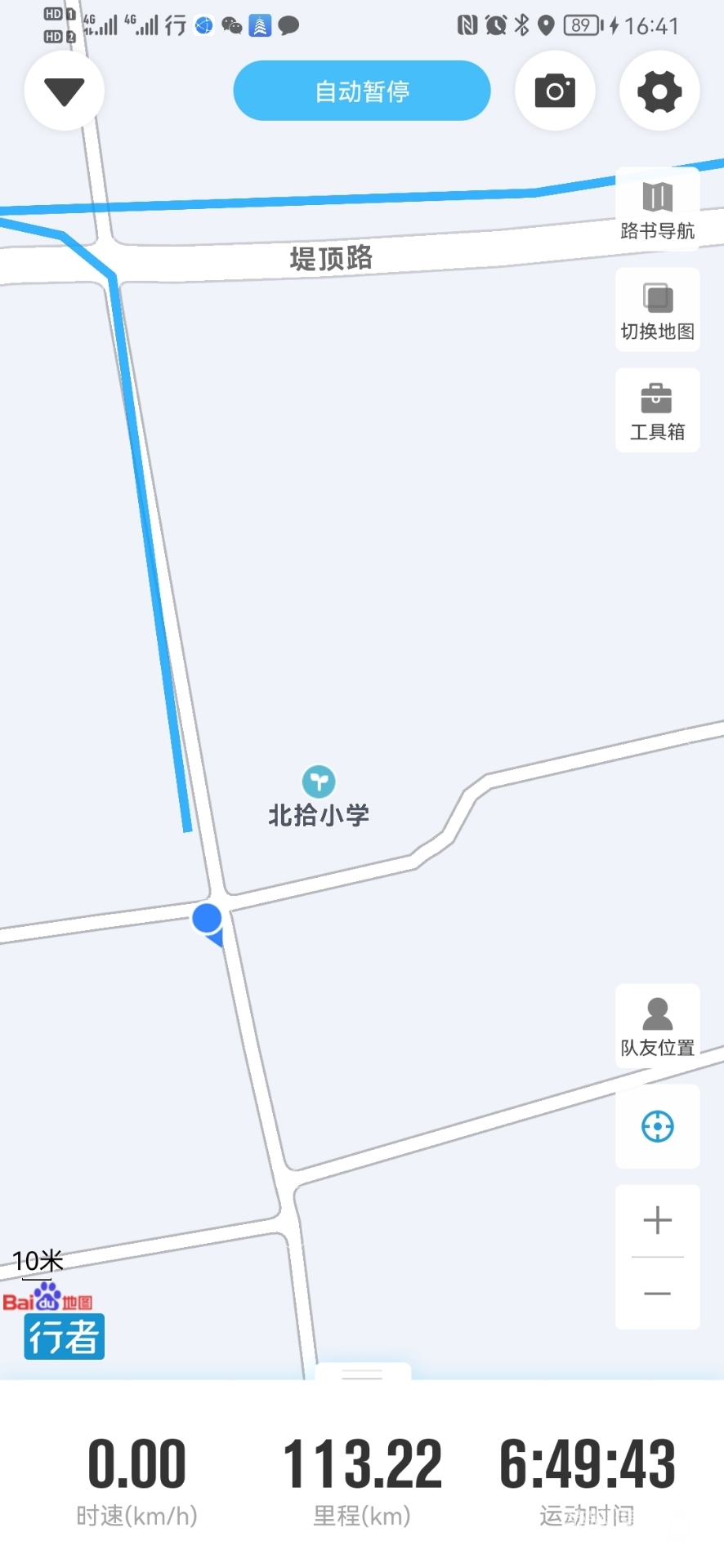Zoom out on the map
The image size is (724, 1568).
tap(657, 1294)
